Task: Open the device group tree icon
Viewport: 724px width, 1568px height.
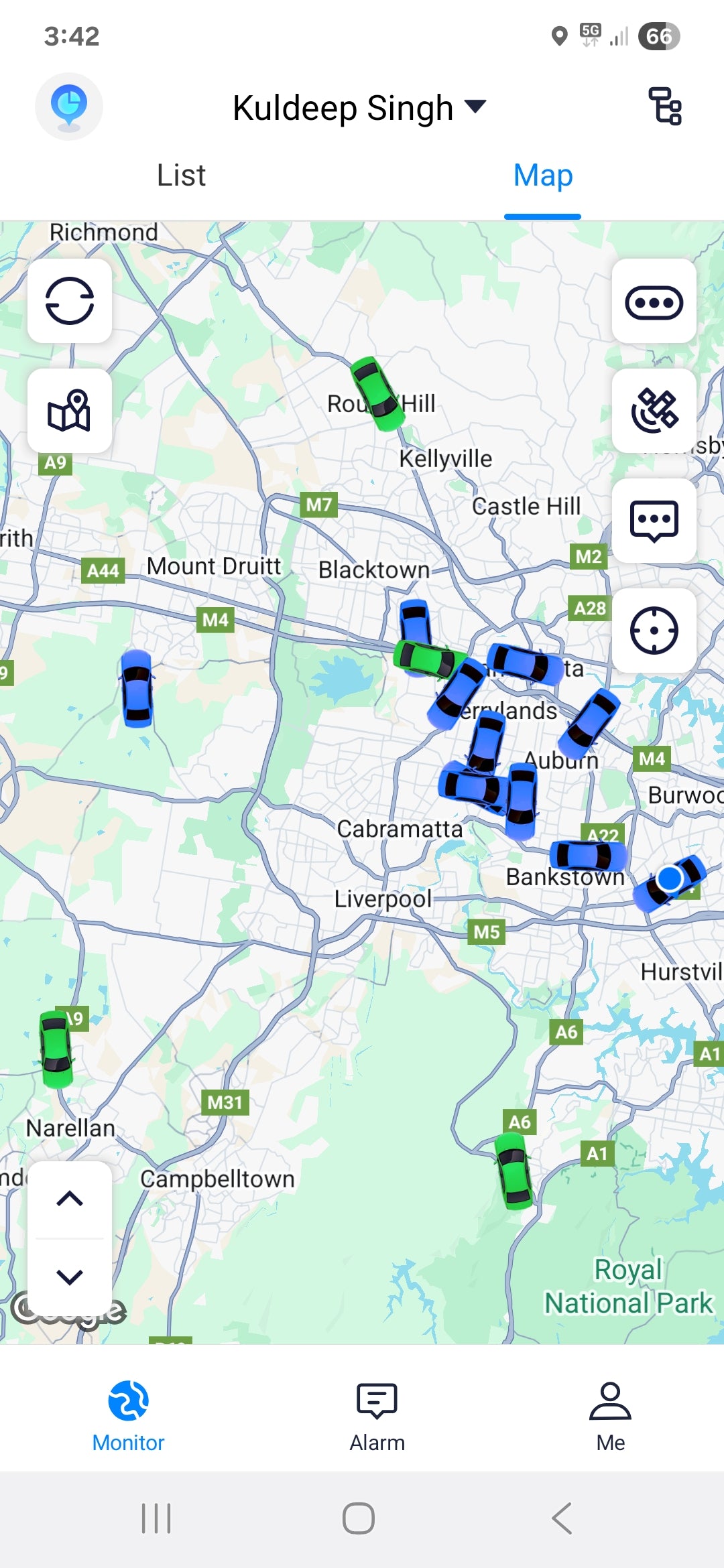Action: click(x=664, y=107)
